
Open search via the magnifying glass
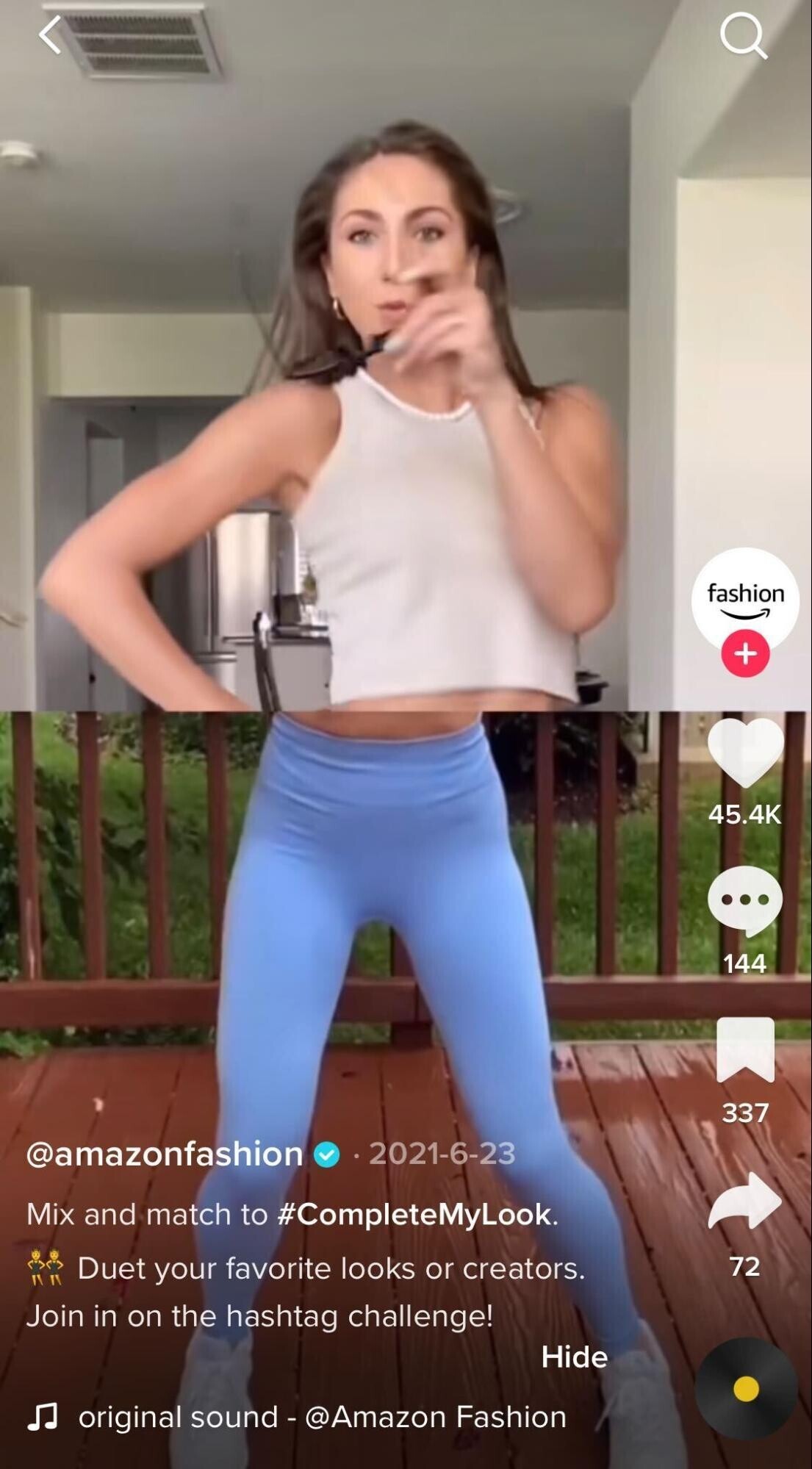coord(744,36)
